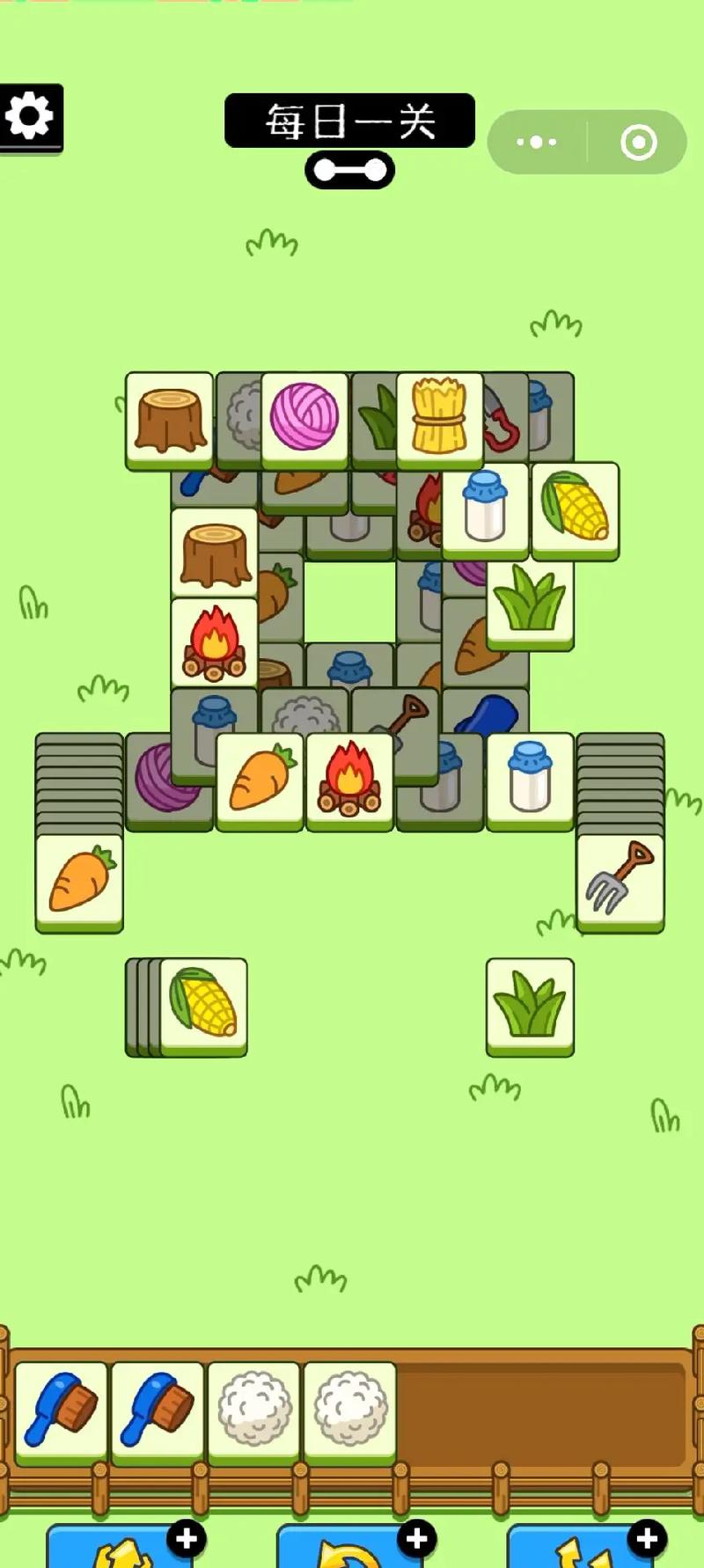Image resolution: width=704 pixels, height=1568 pixels.
Task: Use the shuffle power-up button
Action: tap(579, 1550)
